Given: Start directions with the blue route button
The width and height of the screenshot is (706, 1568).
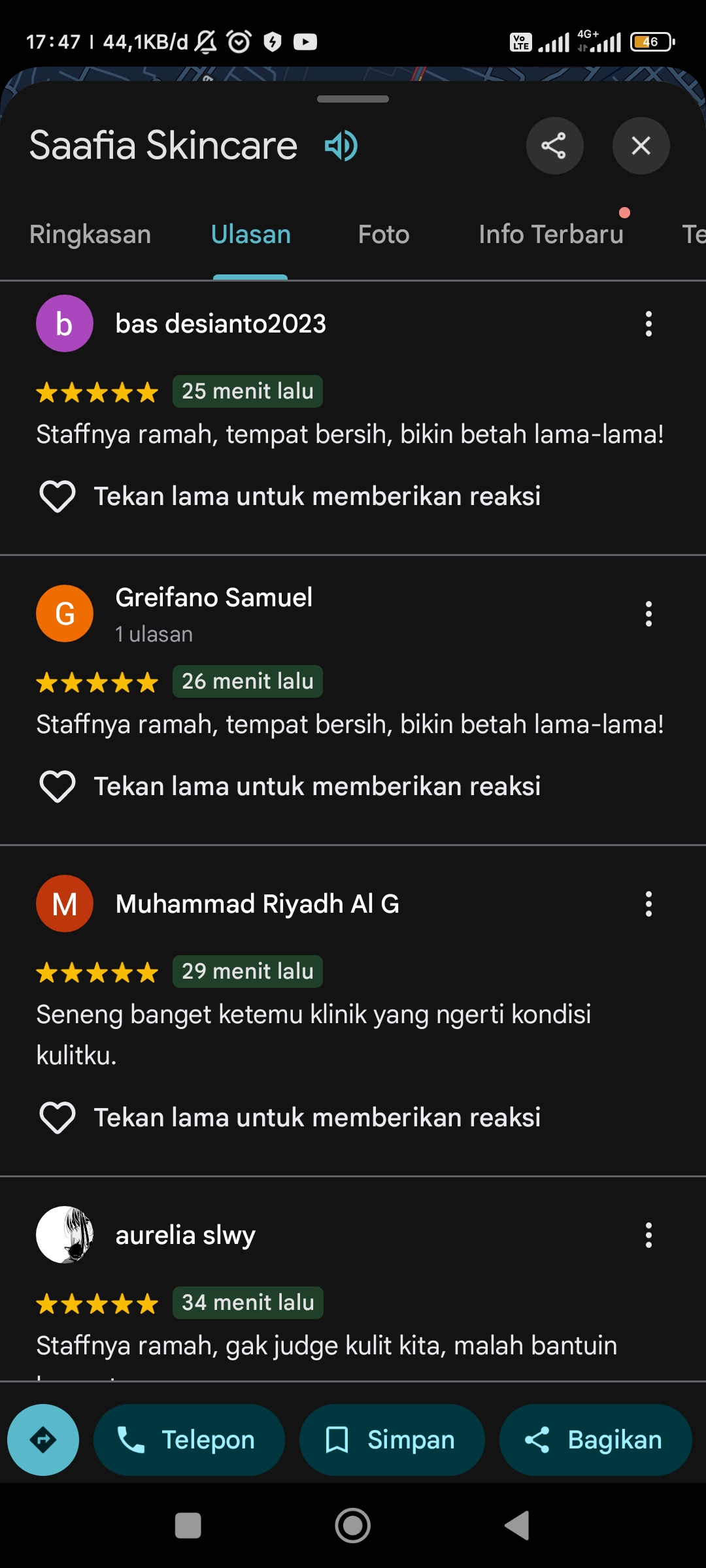Looking at the screenshot, I should coord(43,1440).
